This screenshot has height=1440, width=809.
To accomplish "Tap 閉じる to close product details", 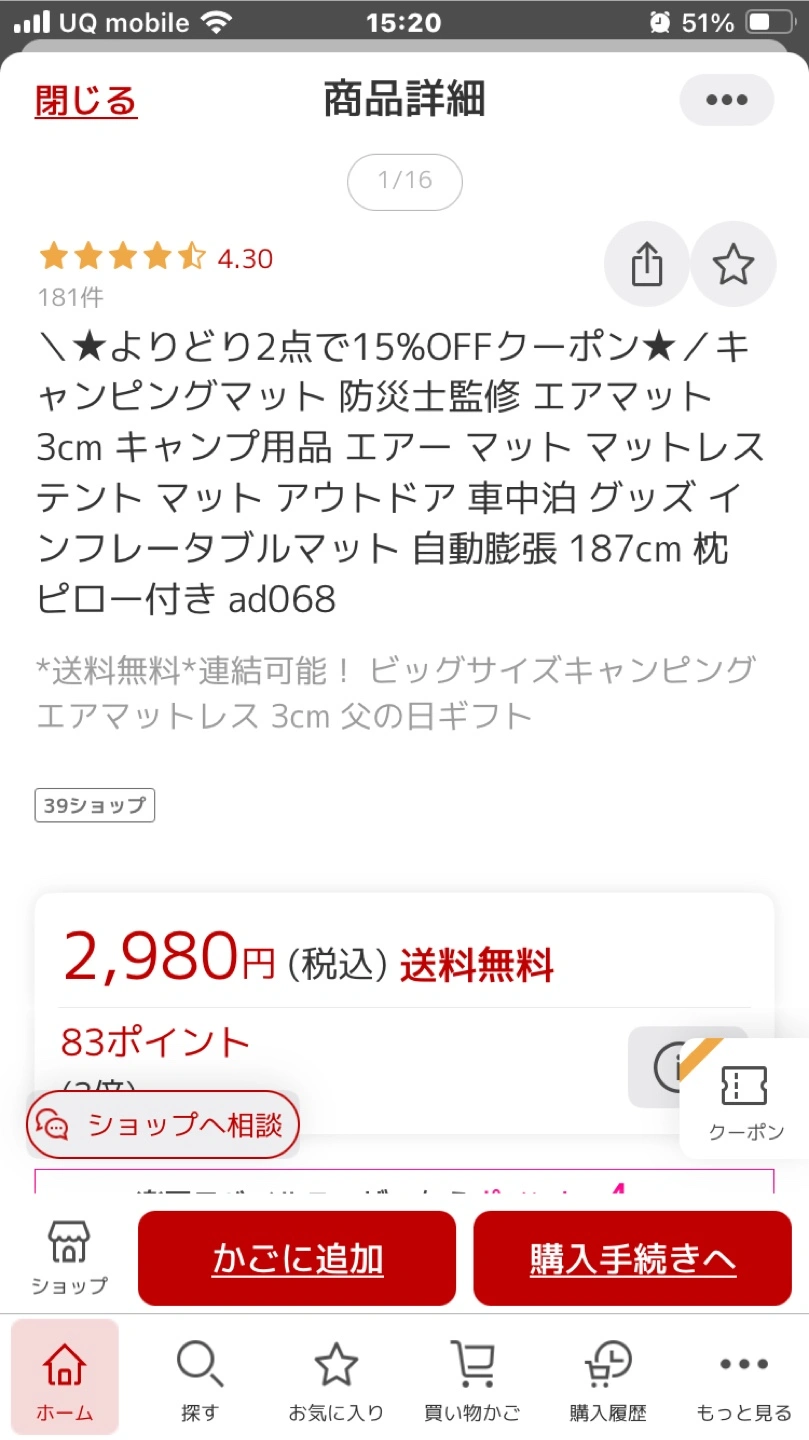I will coord(86,100).
